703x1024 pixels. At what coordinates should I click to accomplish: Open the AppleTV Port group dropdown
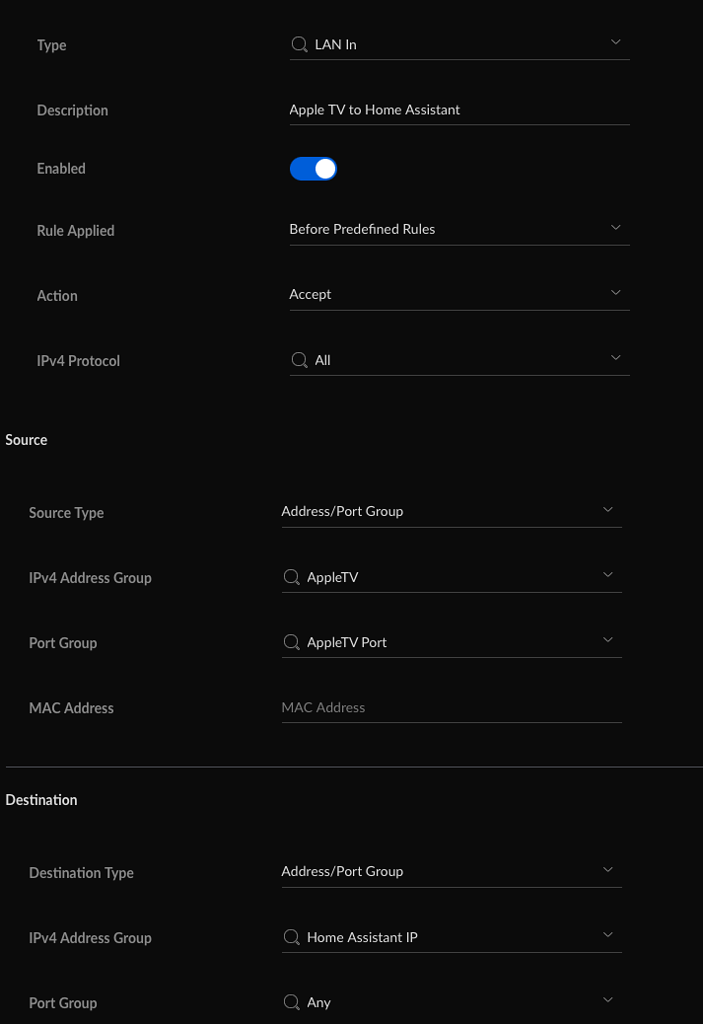click(451, 642)
